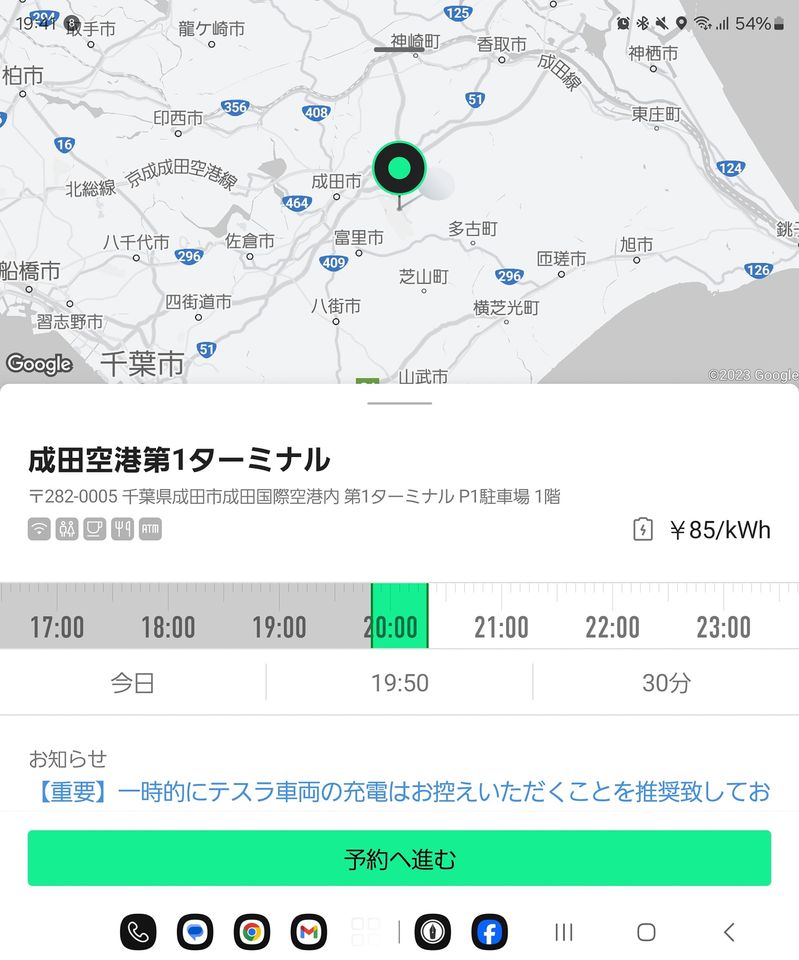The height and width of the screenshot is (960, 799).
Task: Tap the bottom sheet drag handle
Action: [x=399, y=403]
